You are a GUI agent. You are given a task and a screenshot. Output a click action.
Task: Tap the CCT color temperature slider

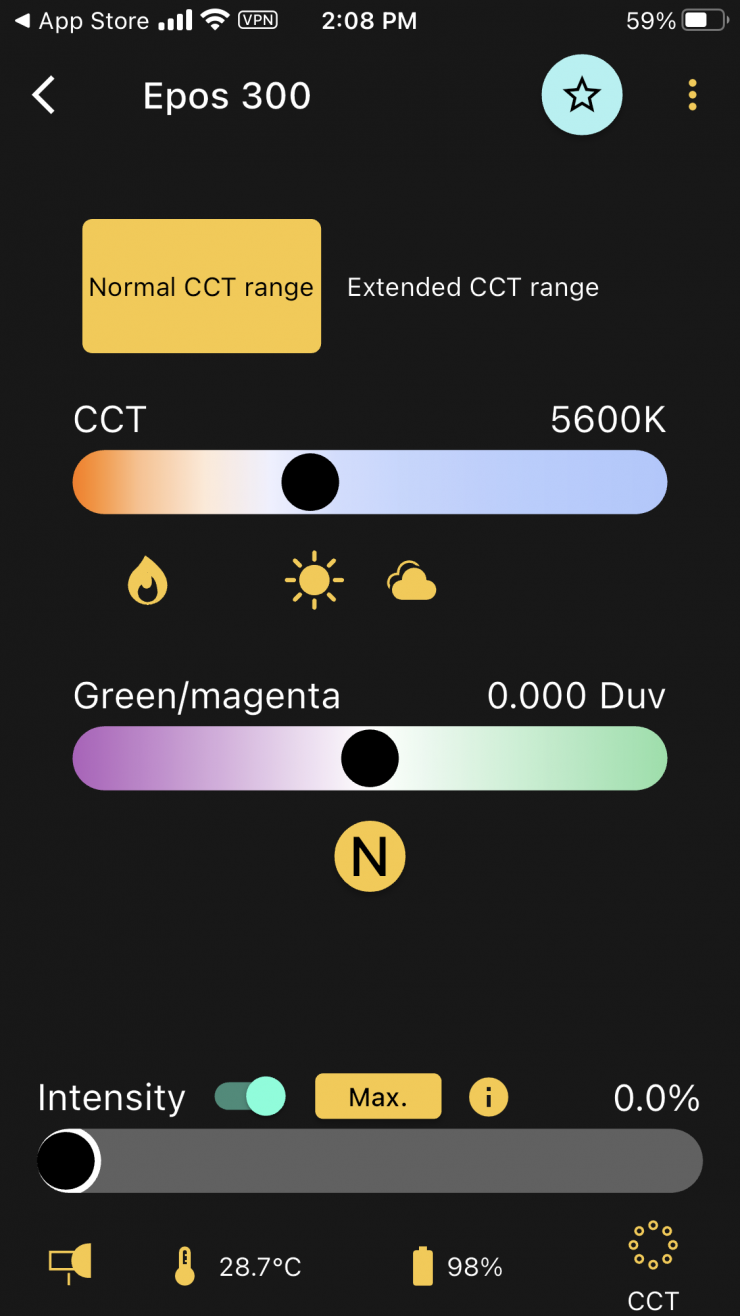[370, 482]
